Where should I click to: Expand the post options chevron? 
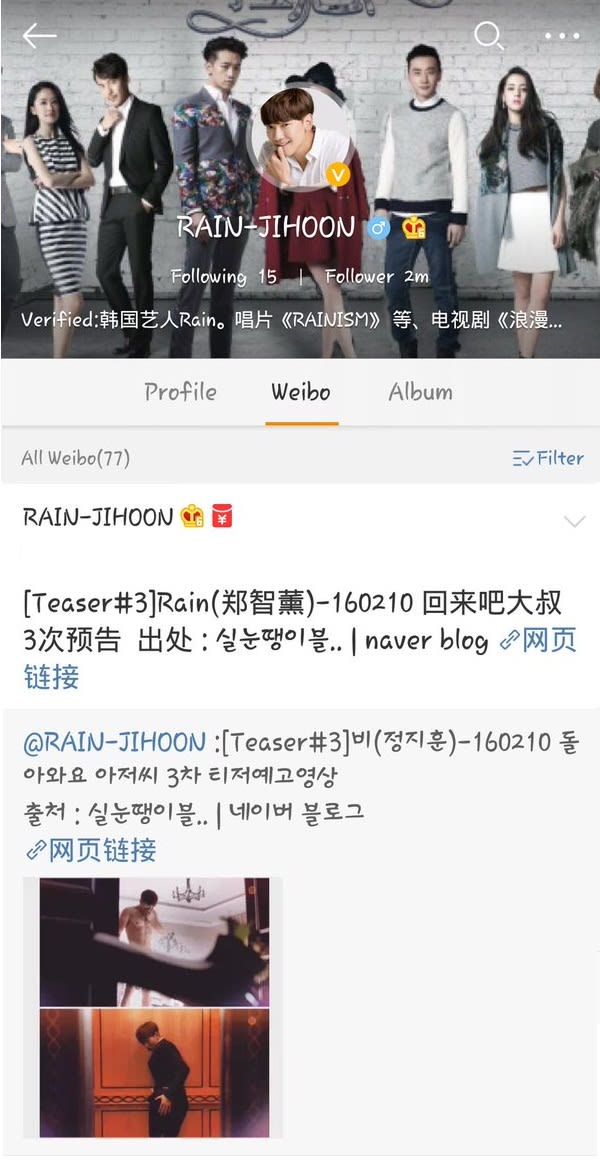coord(574,521)
